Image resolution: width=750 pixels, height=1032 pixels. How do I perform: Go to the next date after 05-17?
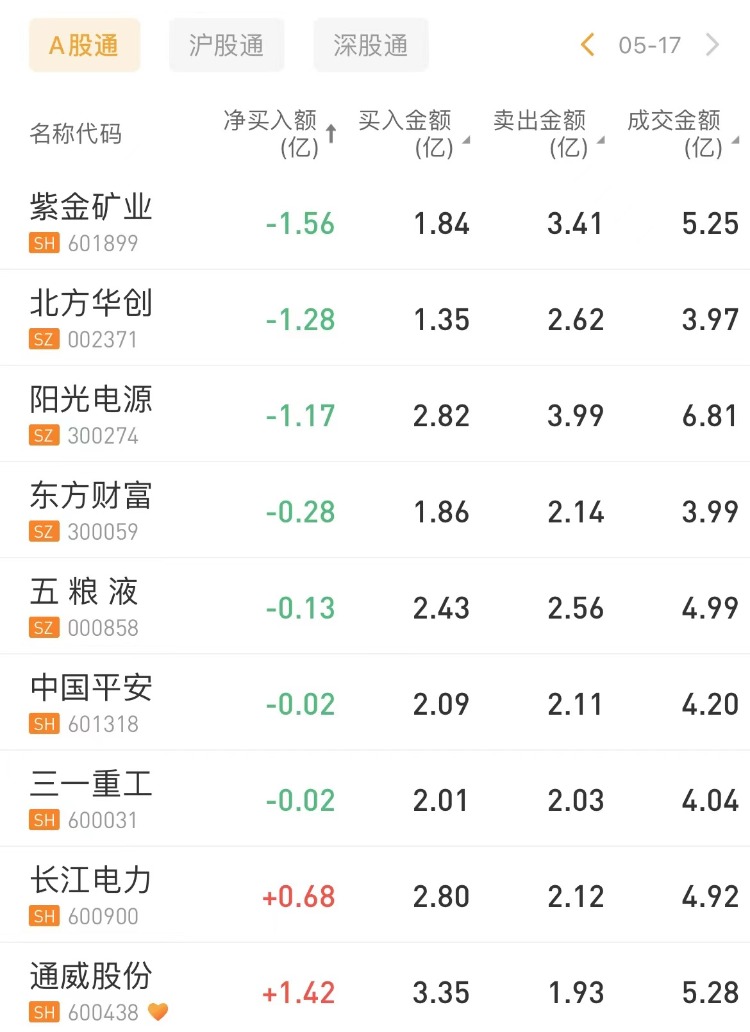[712, 45]
